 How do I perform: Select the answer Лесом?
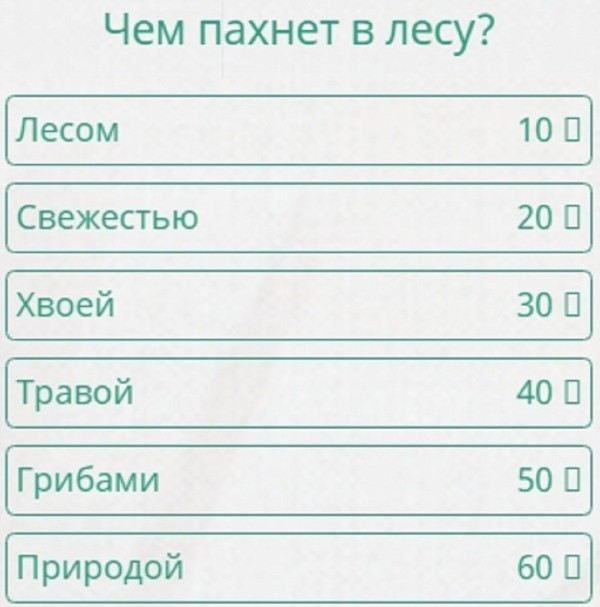point(298,130)
